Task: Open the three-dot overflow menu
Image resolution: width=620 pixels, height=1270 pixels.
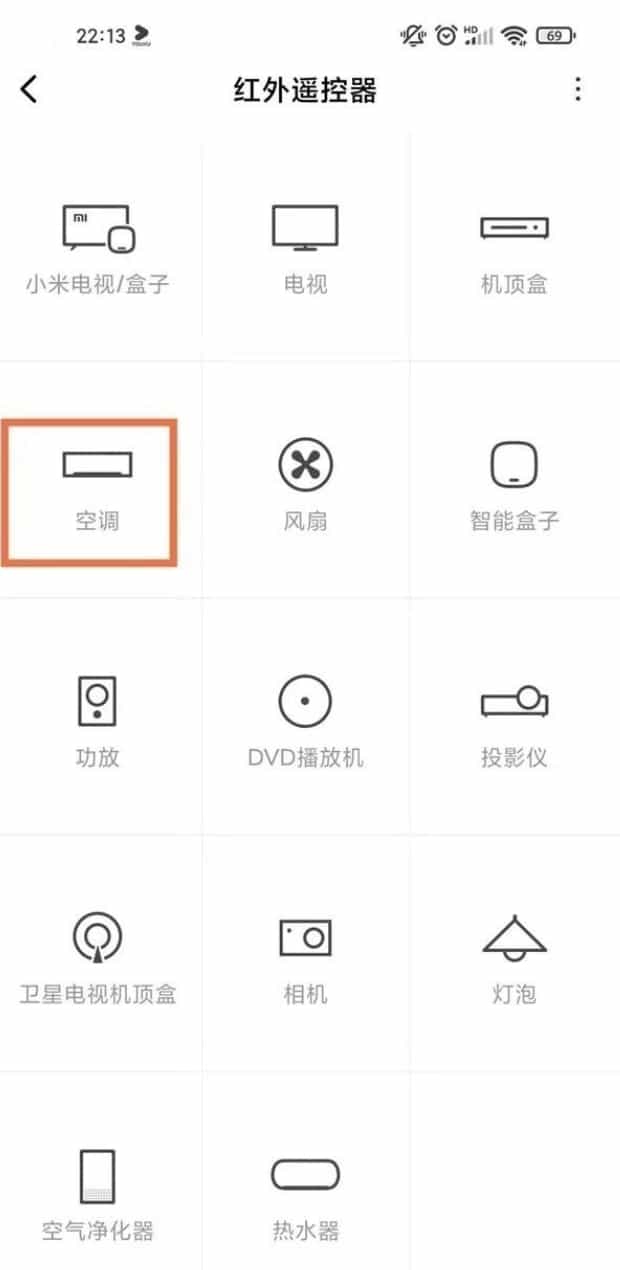Action: pos(578,90)
